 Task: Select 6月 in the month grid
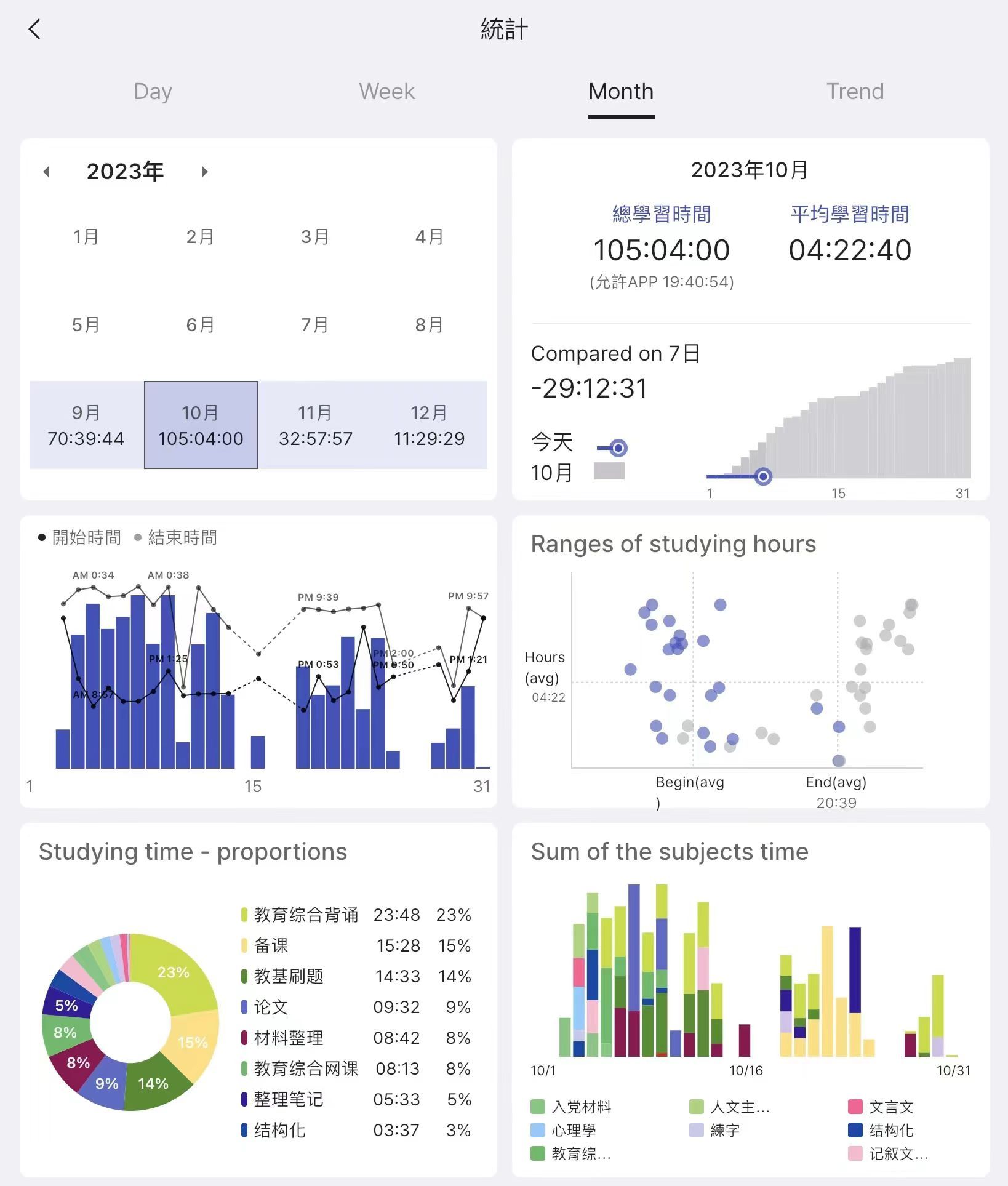point(201,325)
